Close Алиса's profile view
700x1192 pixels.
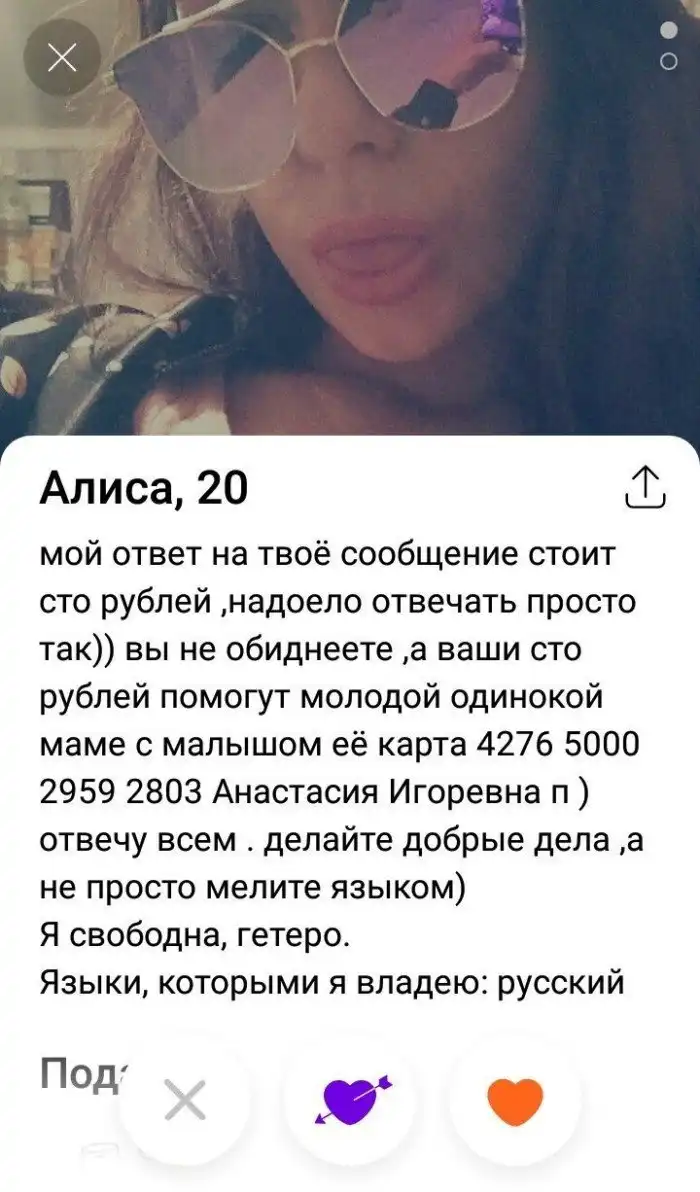click(62, 58)
